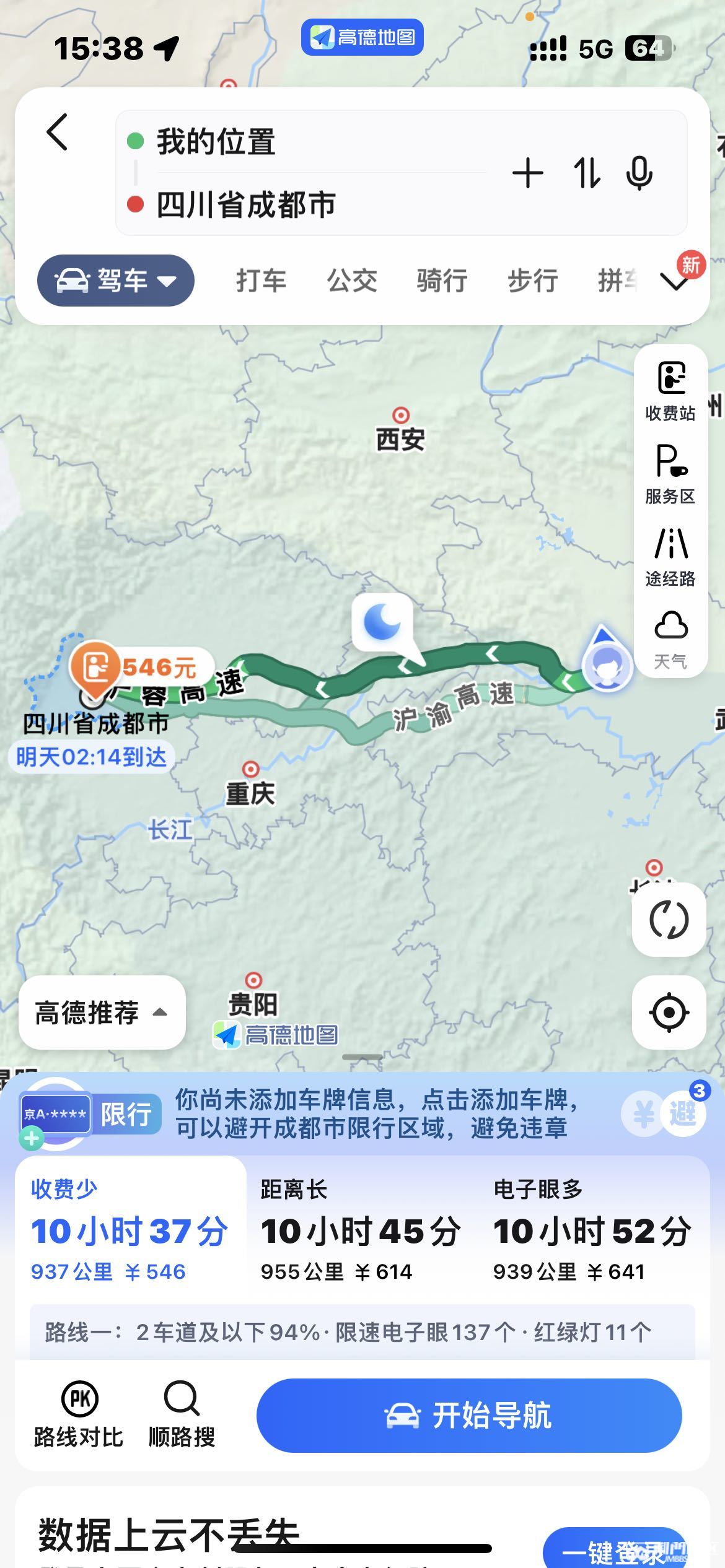The width and height of the screenshot is (725, 1568).
Task: Switch to the 步行 tab
Action: [x=532, y=281]
